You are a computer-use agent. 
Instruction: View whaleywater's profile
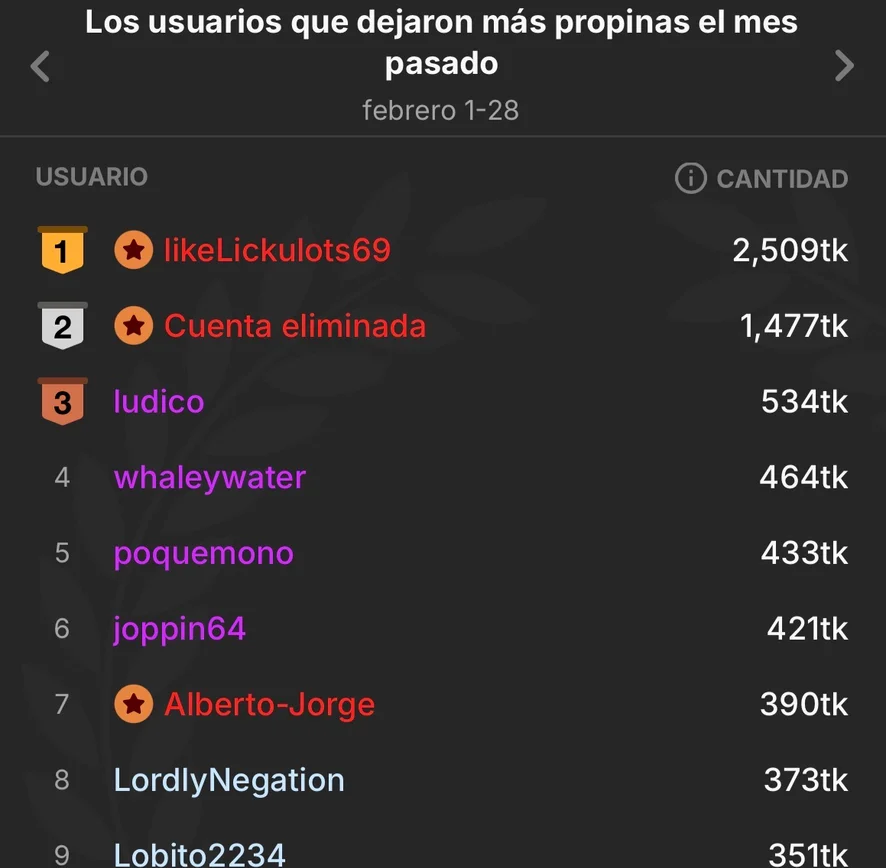[x=210, y=478]
